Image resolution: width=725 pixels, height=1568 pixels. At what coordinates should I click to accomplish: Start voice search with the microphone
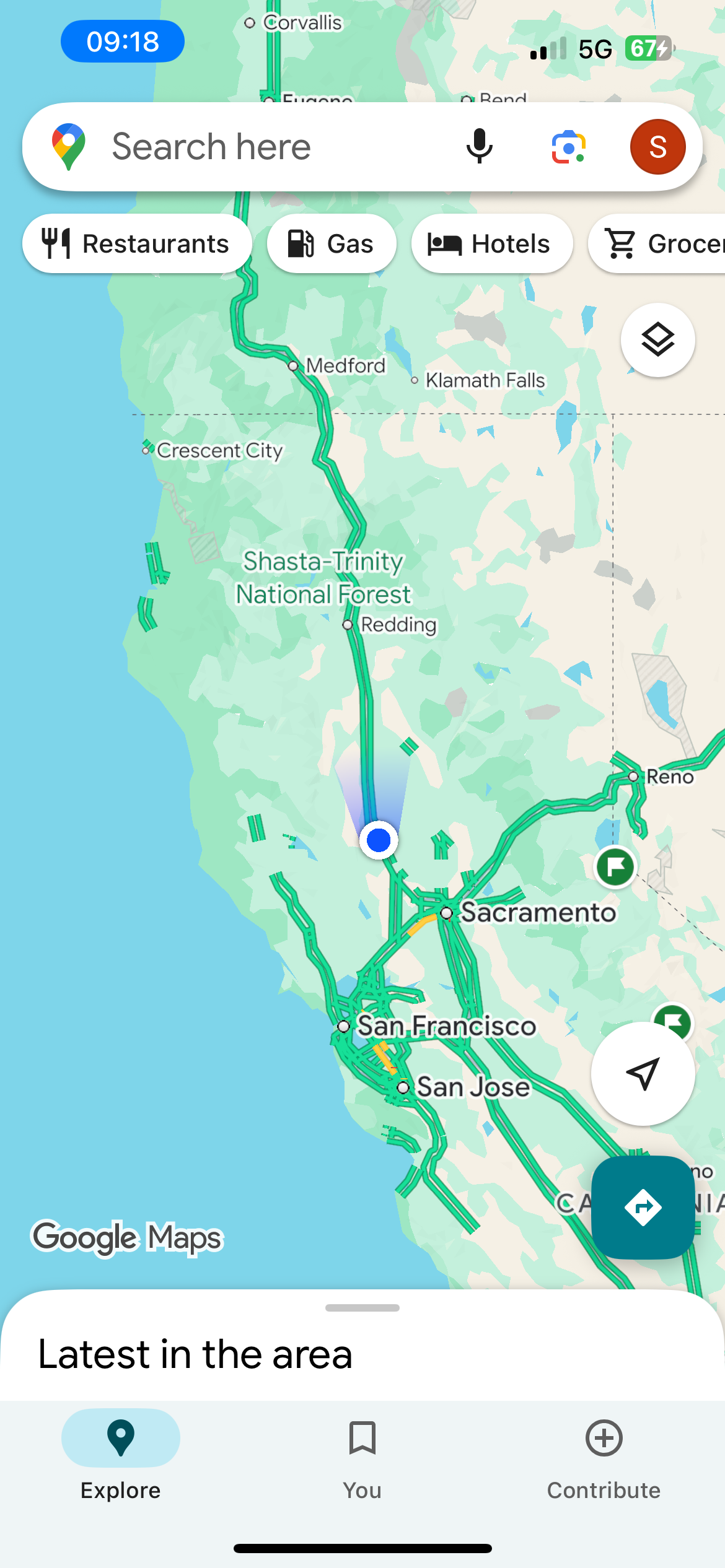tap(479, 147)
